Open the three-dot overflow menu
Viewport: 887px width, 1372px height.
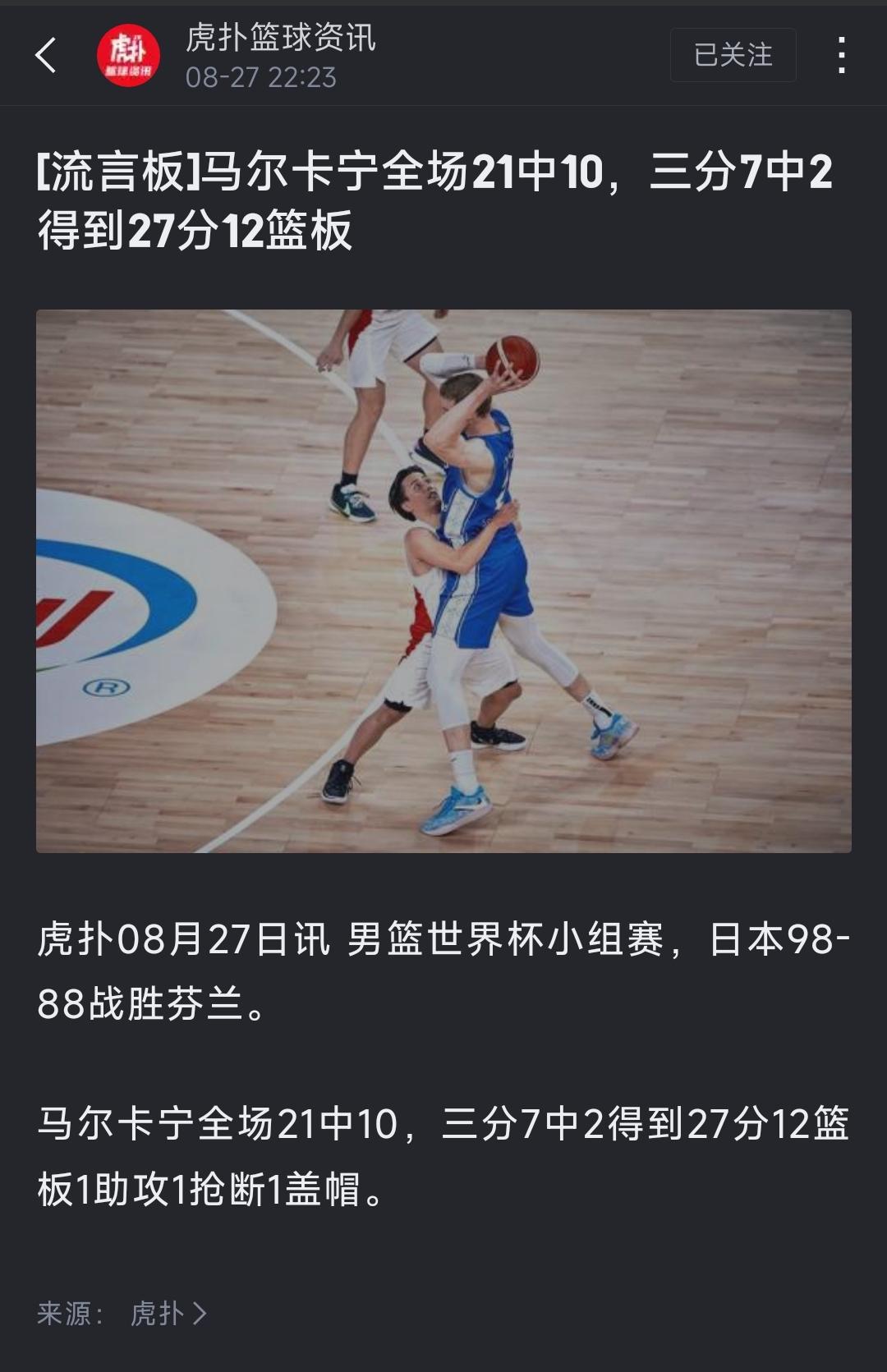[x=841, y=55]
